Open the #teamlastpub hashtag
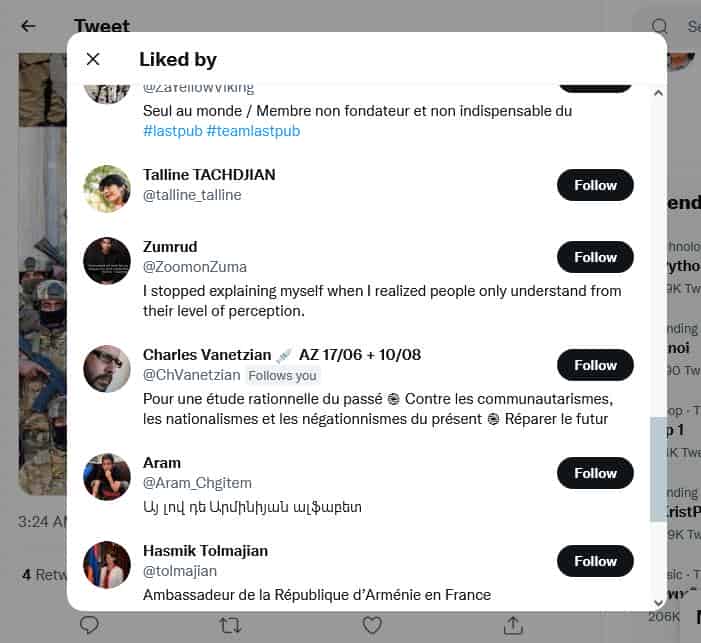The image size is (701, 643). pyautogui.click(x=253, y=131)
